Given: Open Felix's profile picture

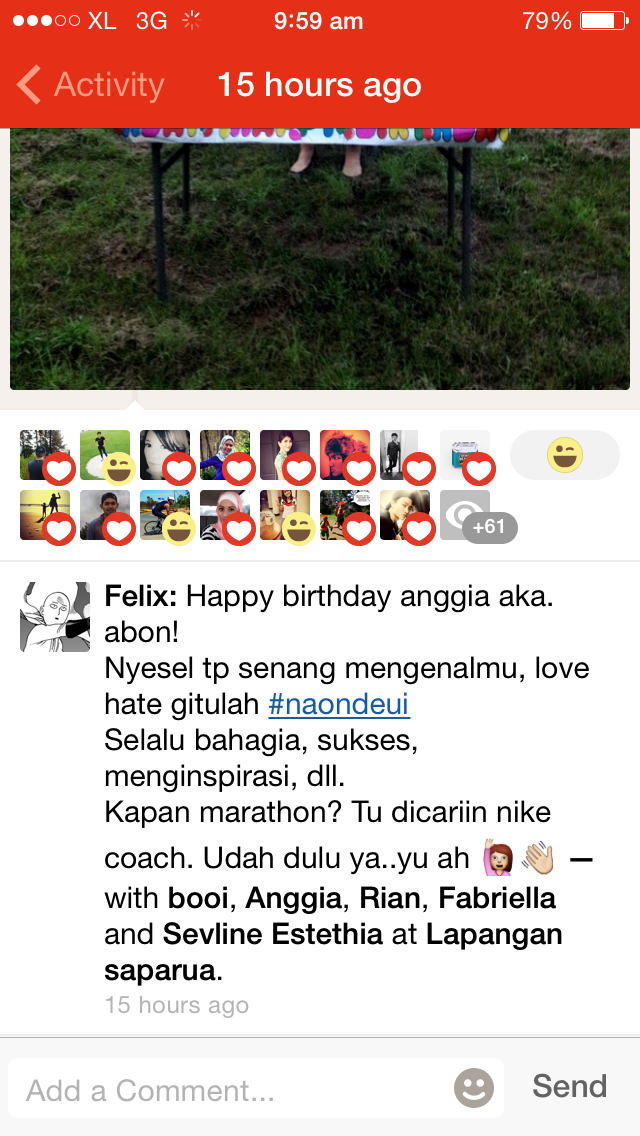Looking at the screenshot, I should coord(55,617).
